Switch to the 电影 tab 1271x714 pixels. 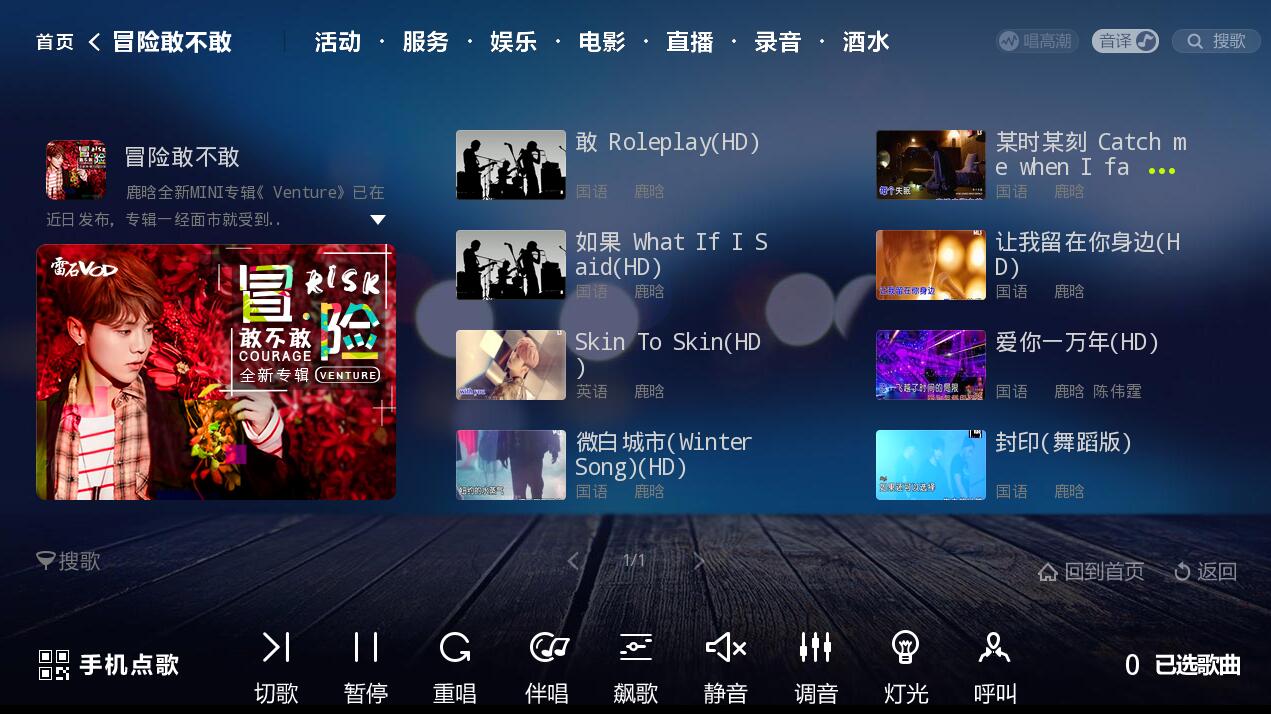tap(602, 42)
